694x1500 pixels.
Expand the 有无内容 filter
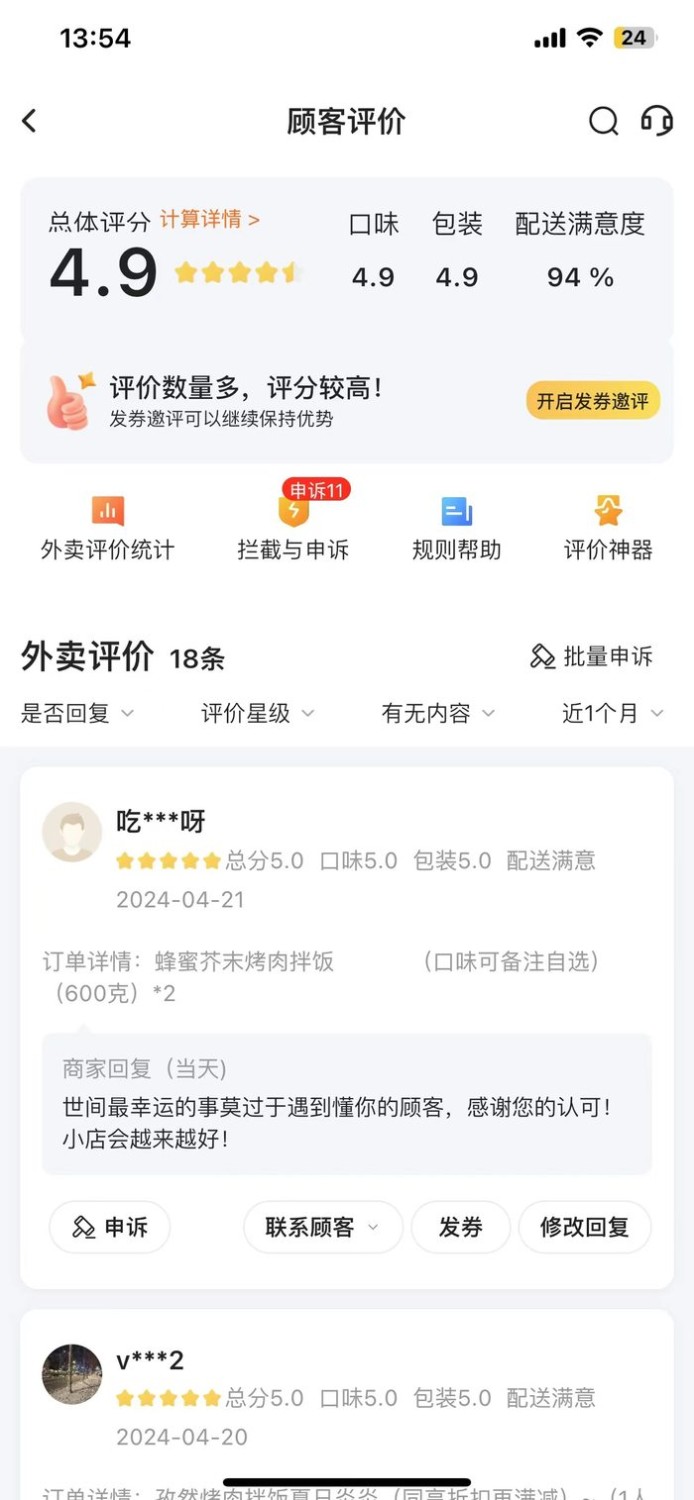click(x=437, y=713)
